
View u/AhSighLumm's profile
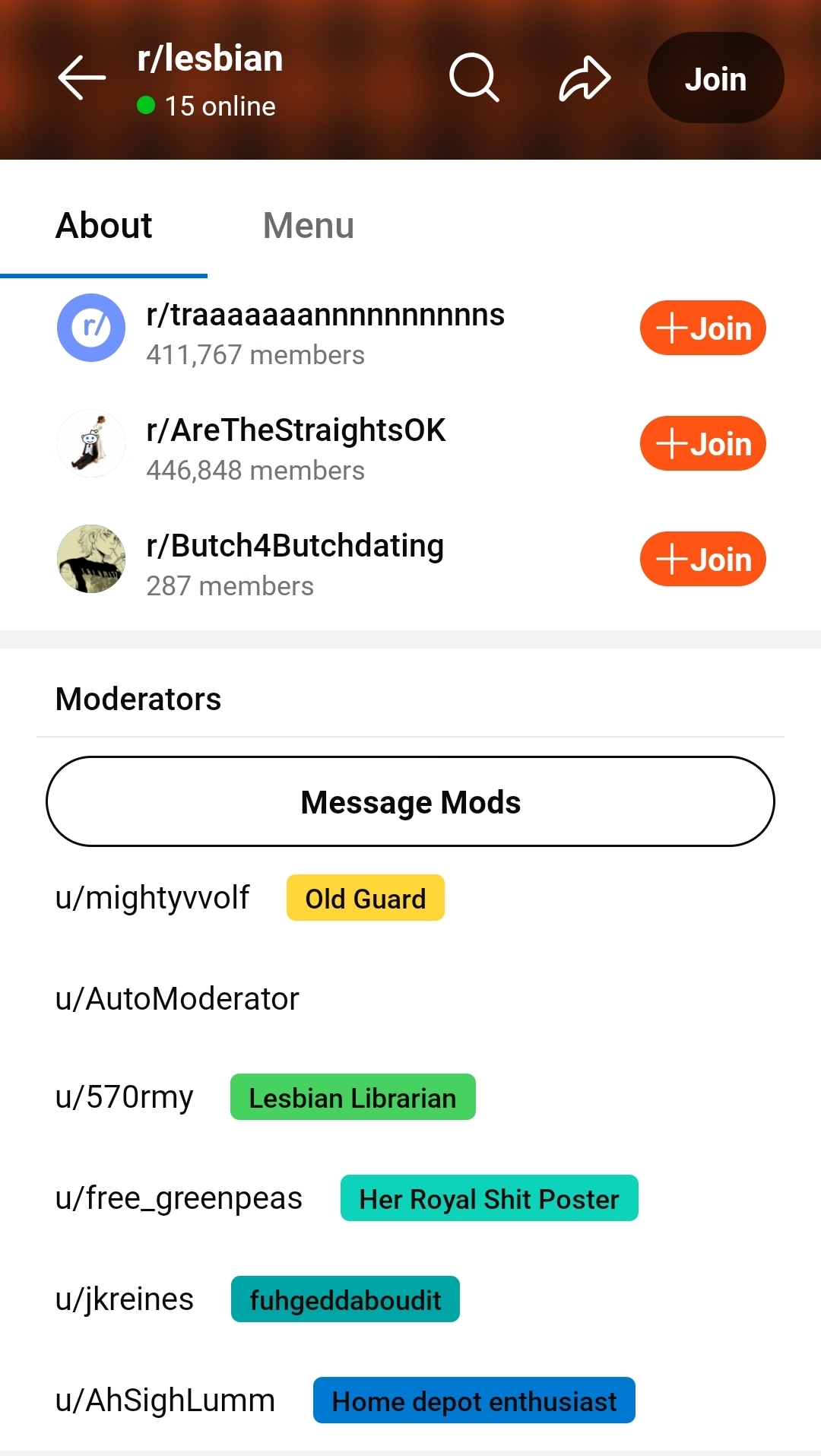pos(165,1400)
